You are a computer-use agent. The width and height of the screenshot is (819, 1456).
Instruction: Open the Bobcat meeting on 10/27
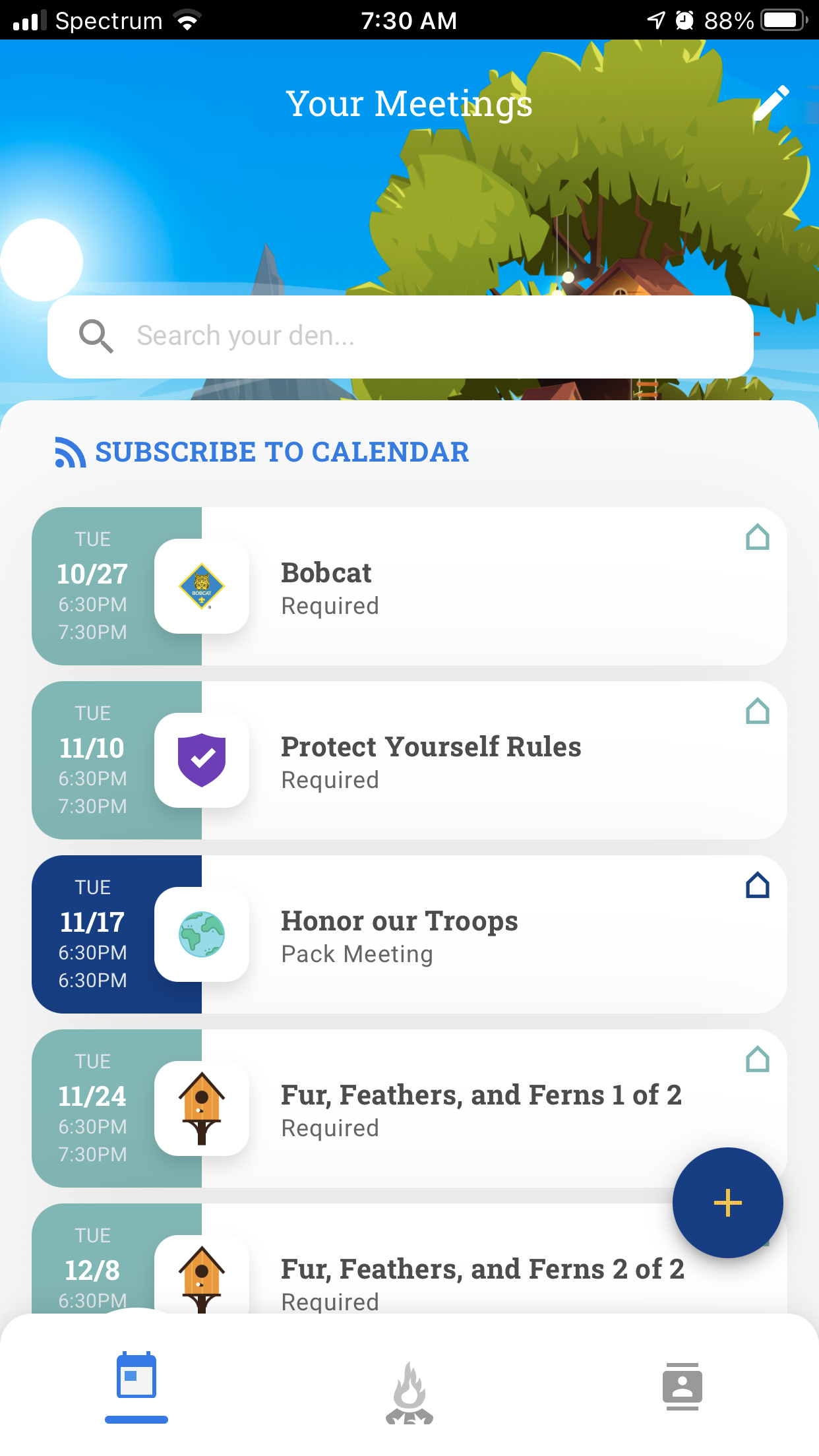409,586
